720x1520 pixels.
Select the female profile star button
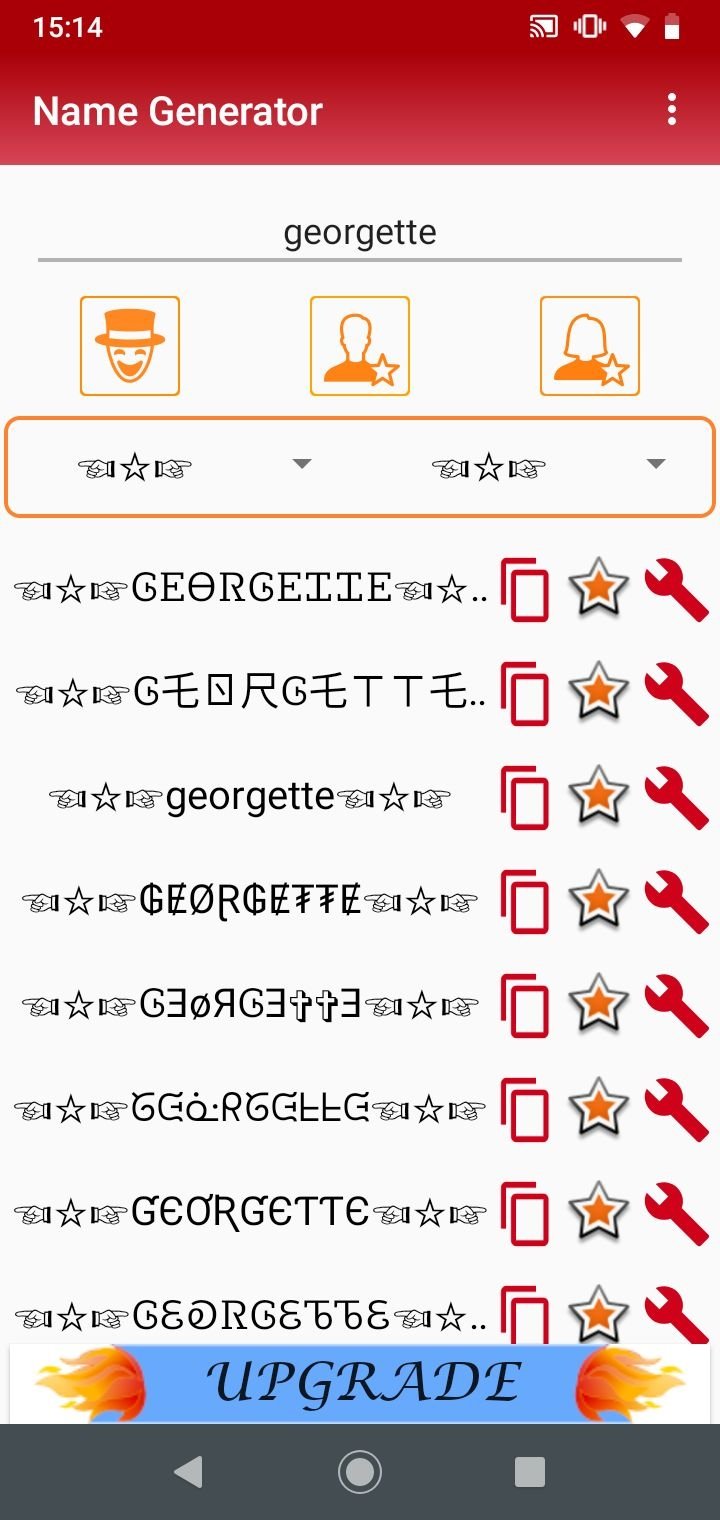point(590,346)
